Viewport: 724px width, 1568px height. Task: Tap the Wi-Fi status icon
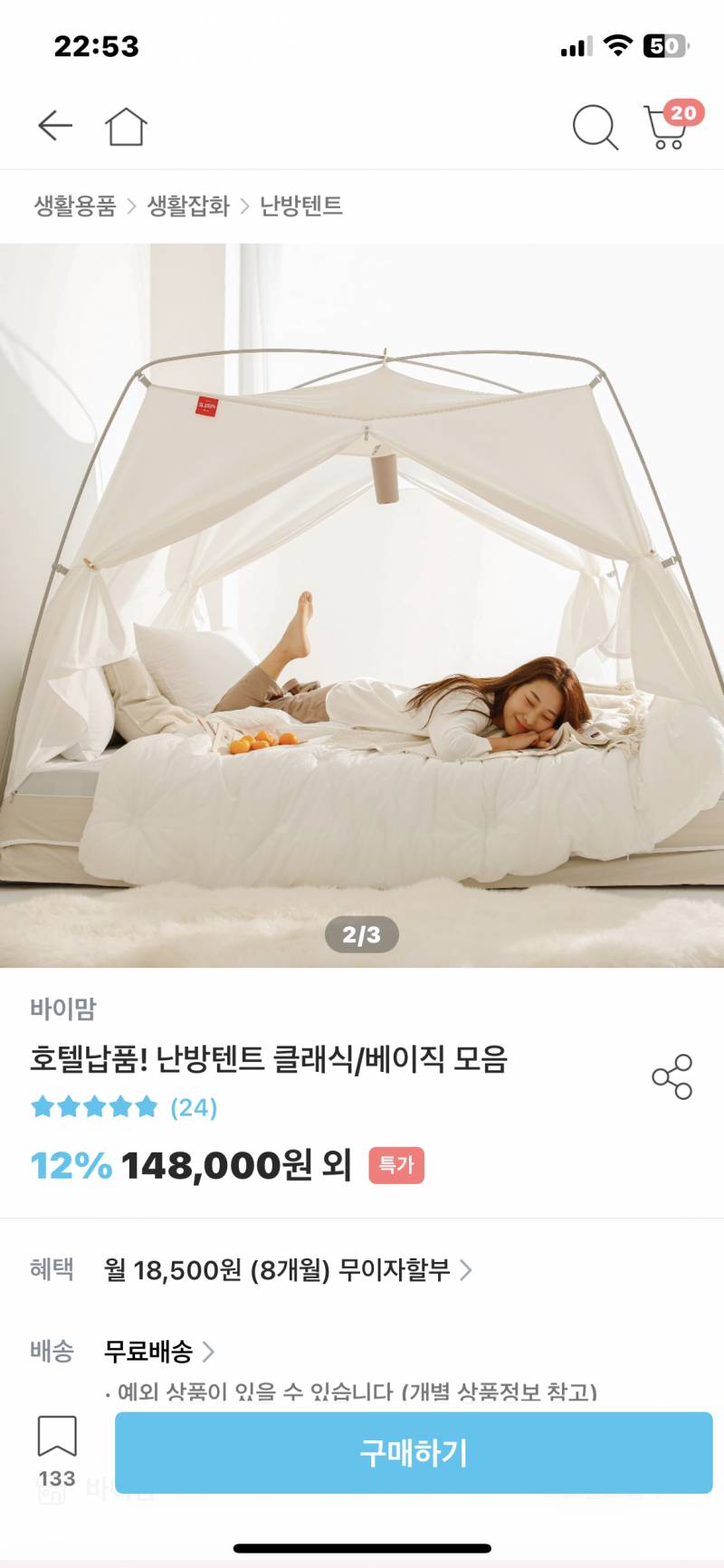click(x=616, y=47)
